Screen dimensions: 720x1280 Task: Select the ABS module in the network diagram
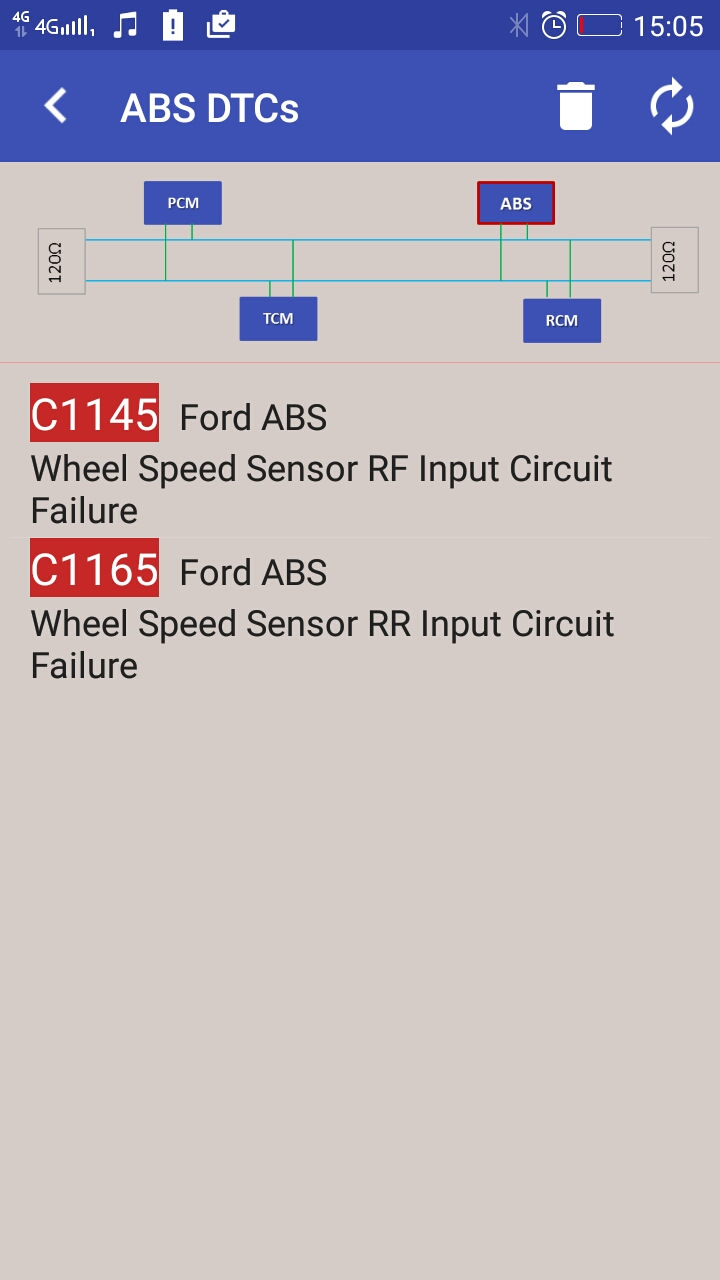coord(515,202)
